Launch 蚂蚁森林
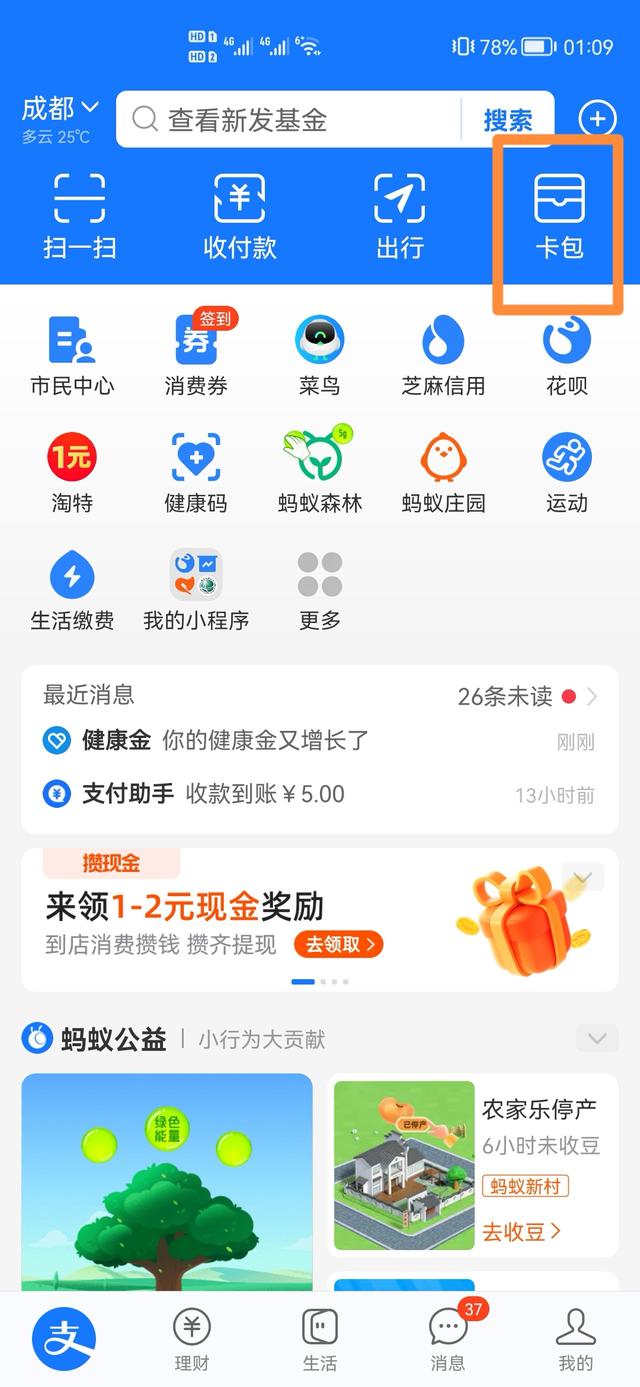Viewport: 640px width, 1387px height. 320,472
